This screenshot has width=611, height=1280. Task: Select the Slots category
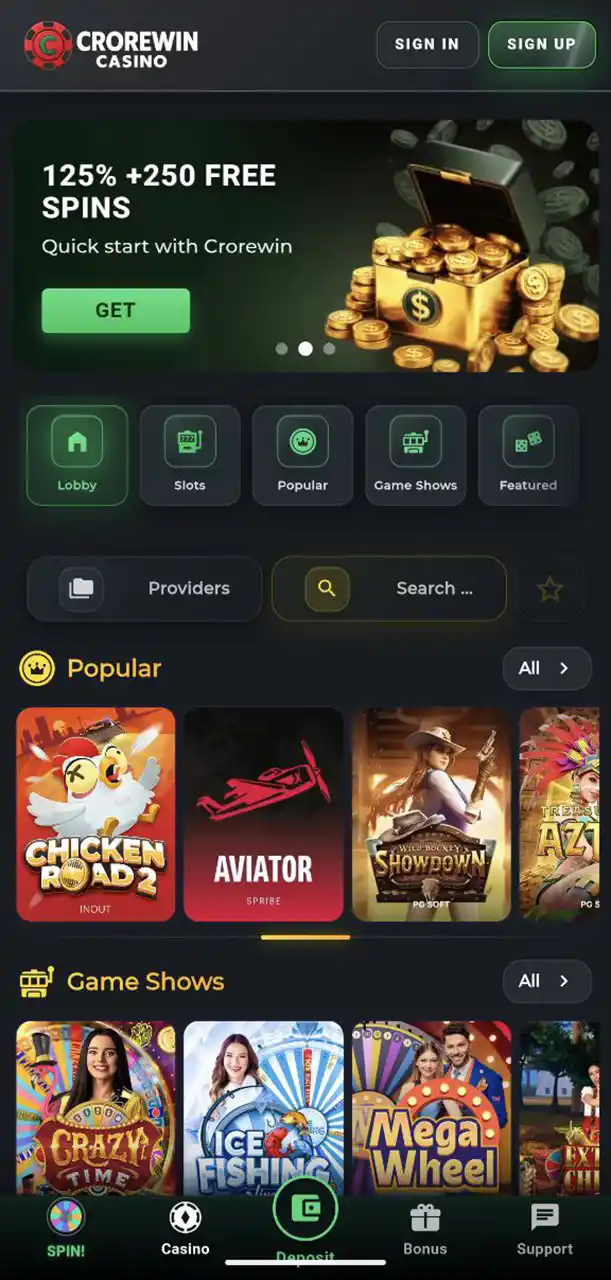[189, 454]
